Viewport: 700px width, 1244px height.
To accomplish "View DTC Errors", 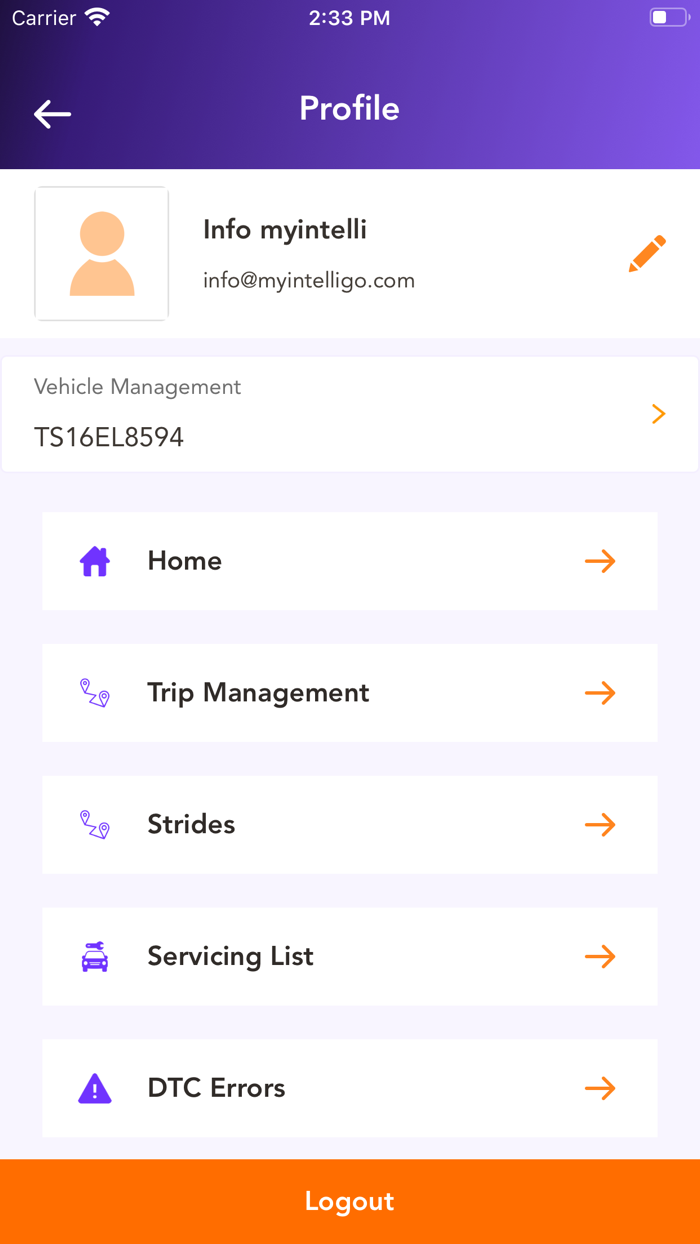I will 350,1088.
